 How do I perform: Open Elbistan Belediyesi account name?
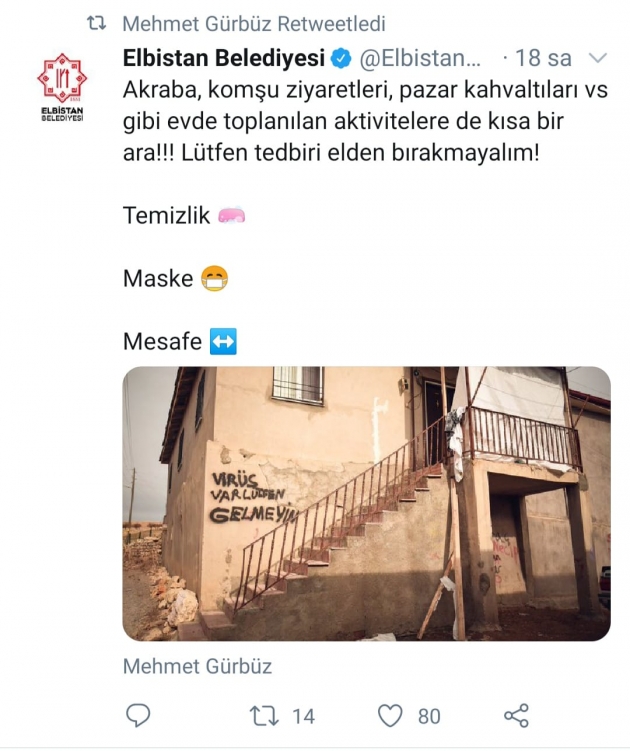[x=224, y=58]
